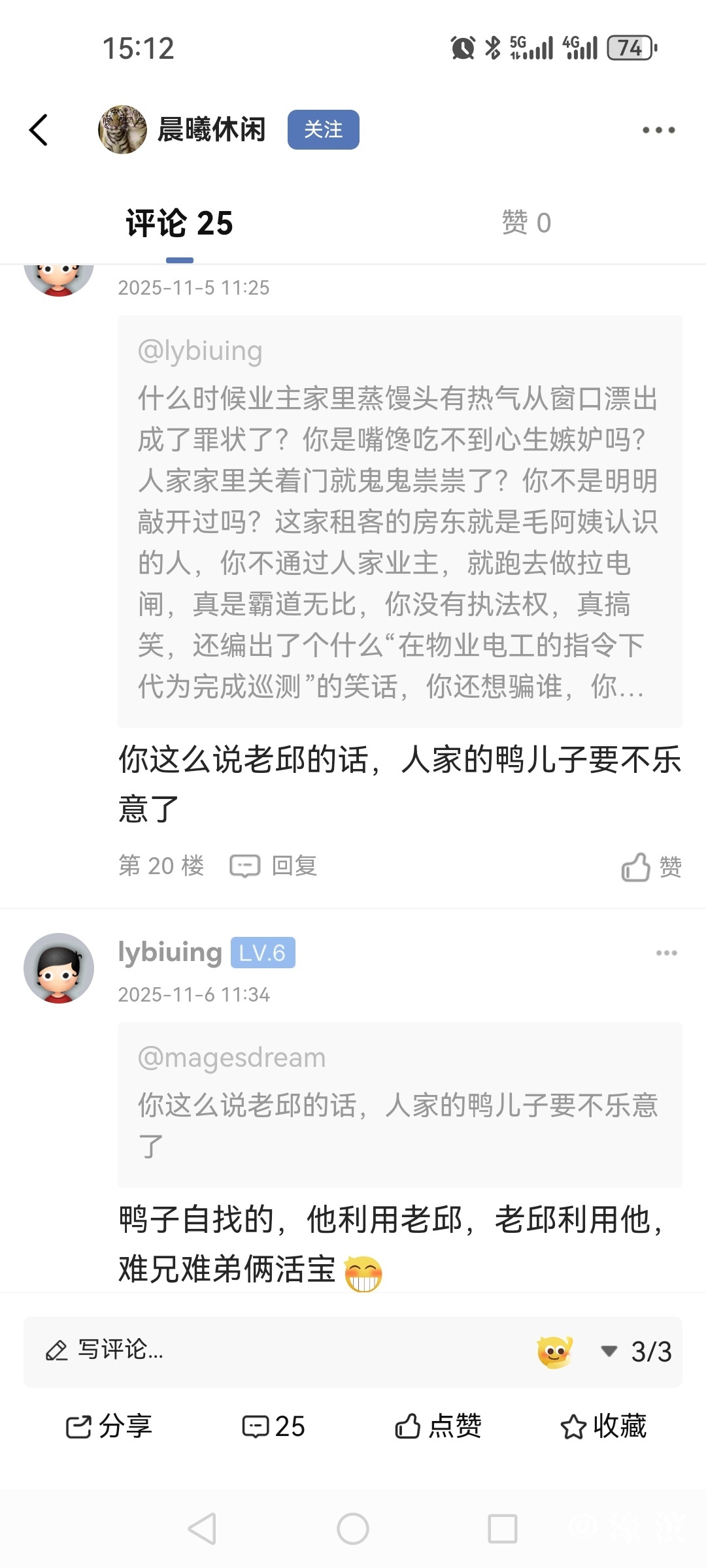Viewport: 706px width, 1568px height.
Task: Open lybiuing's profile avatar
Action: (x=59, y=968)
